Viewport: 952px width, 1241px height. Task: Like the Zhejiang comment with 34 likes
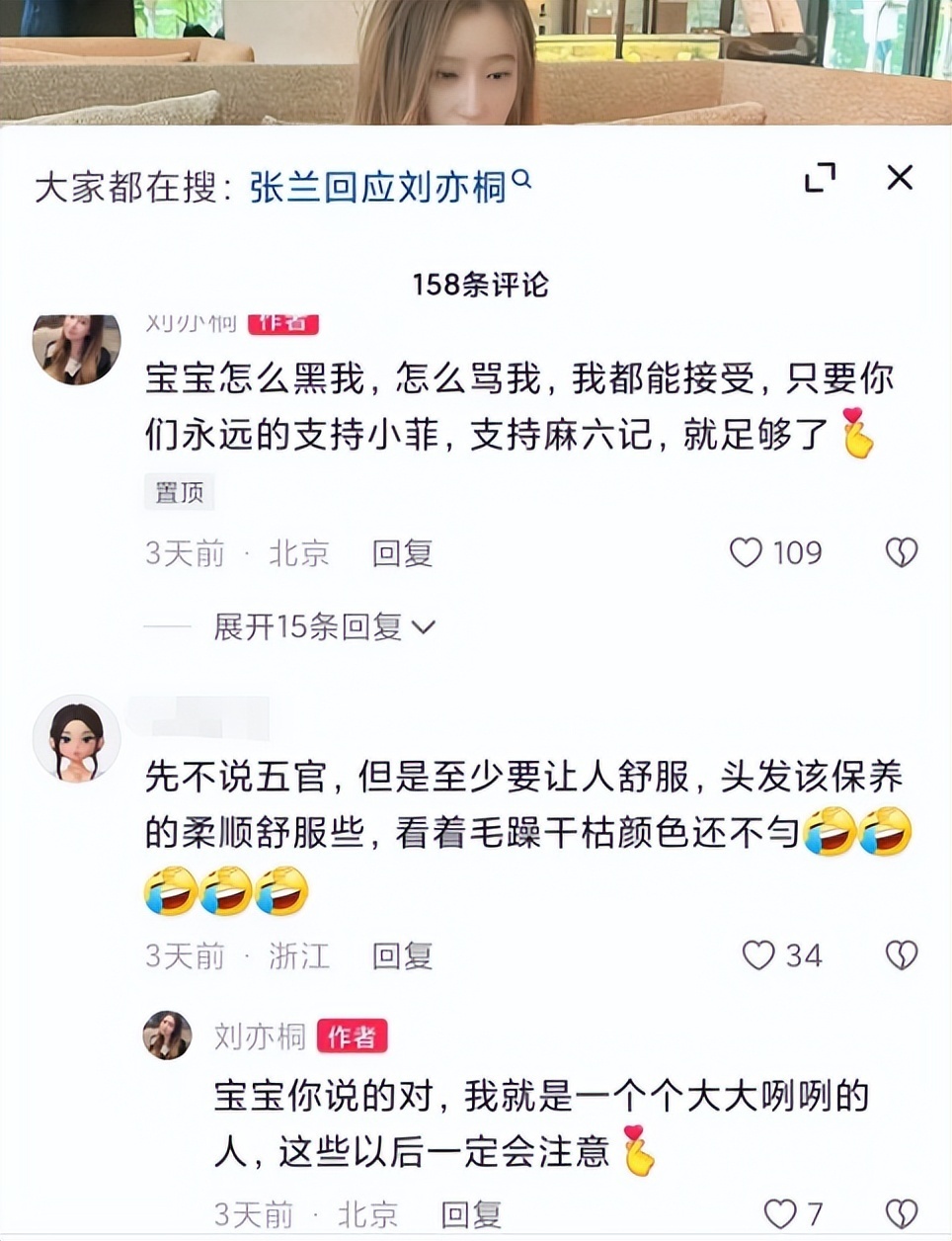click(758, 955)
